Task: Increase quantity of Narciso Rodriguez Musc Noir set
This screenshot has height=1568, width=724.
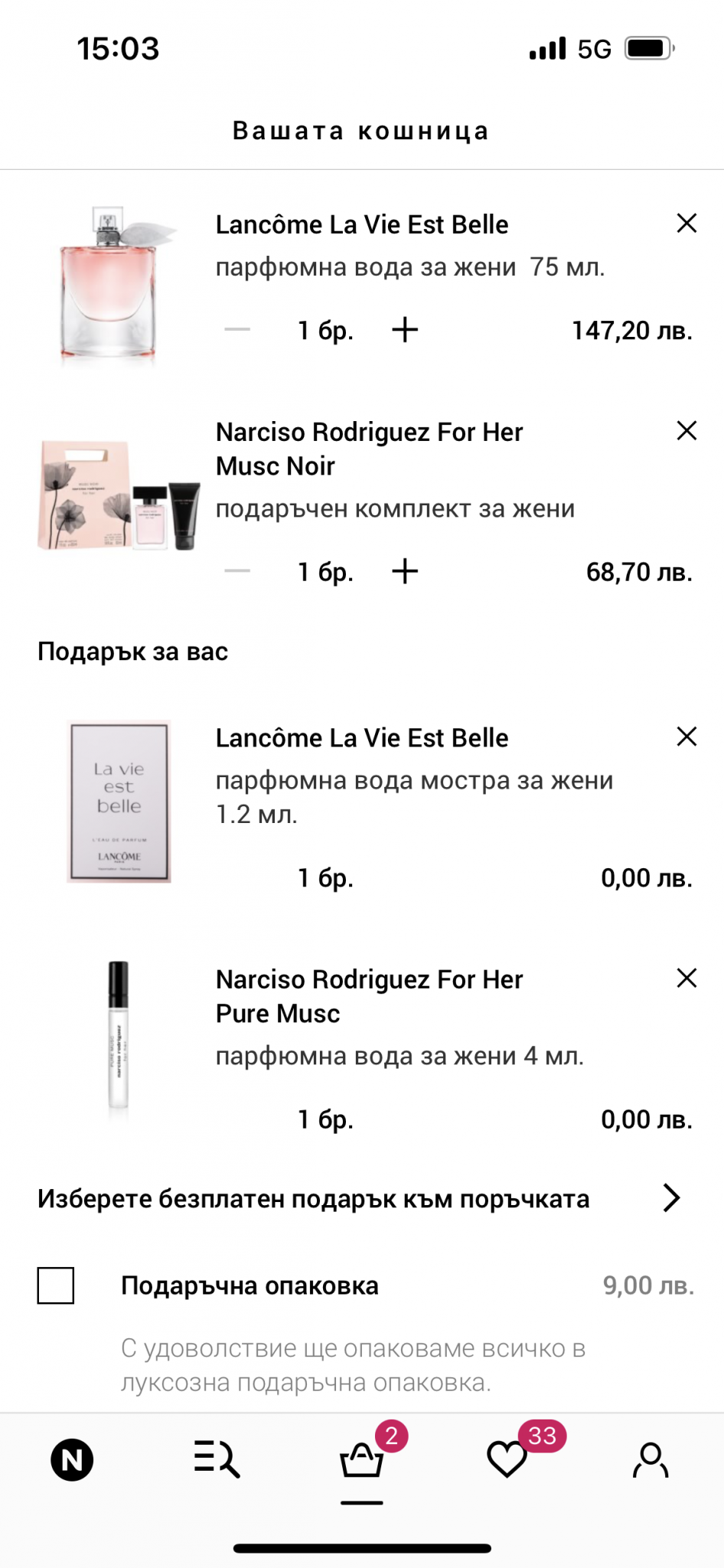Action: click(405, 571)
